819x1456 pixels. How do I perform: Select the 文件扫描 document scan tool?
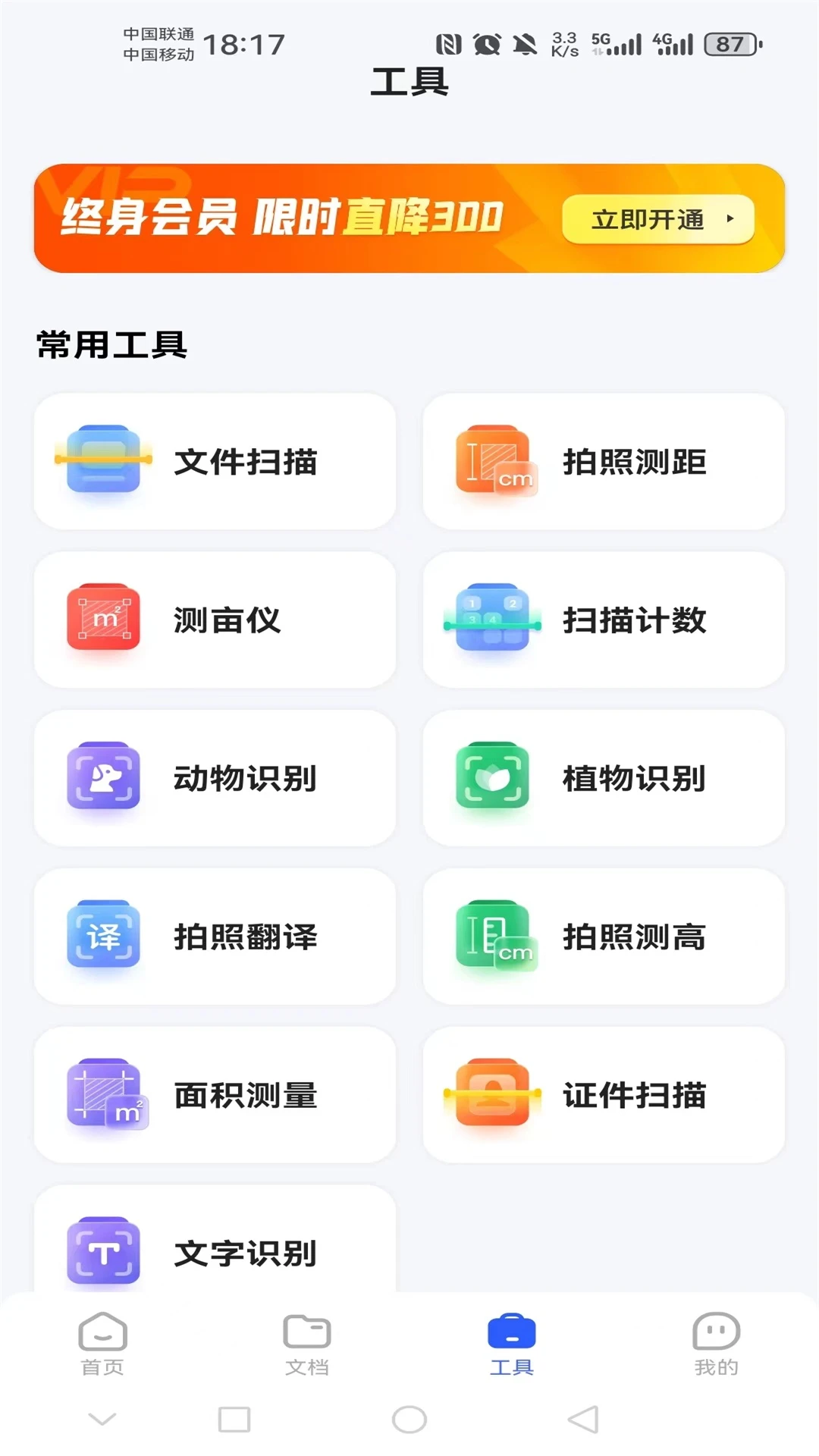coord(215,460)
